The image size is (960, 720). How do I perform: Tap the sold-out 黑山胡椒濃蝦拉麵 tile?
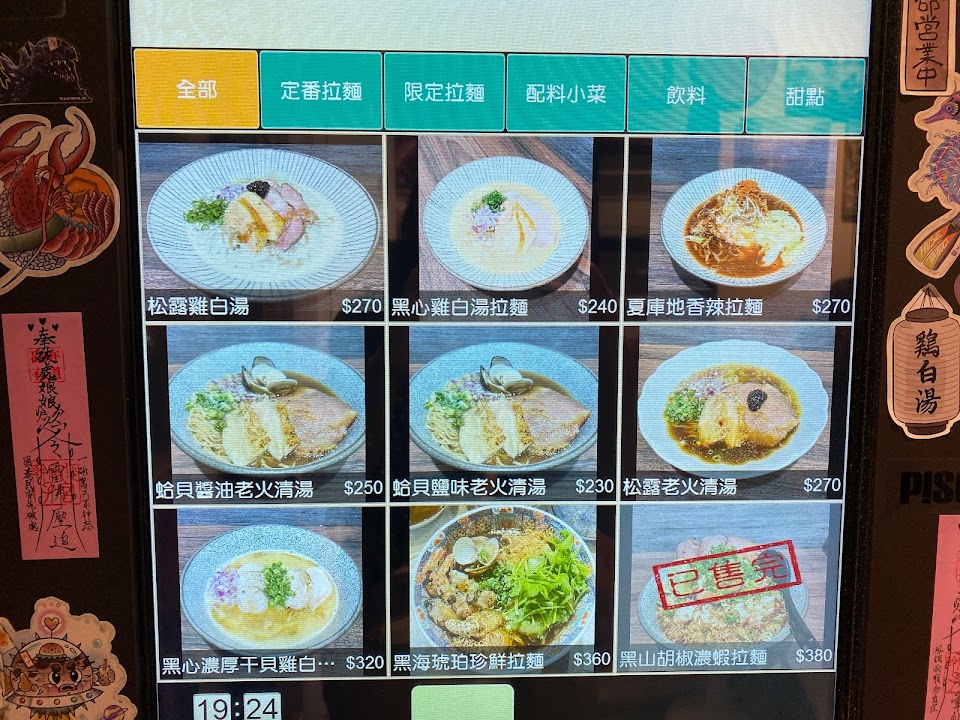pyautogui.click(x=729, y=588)
